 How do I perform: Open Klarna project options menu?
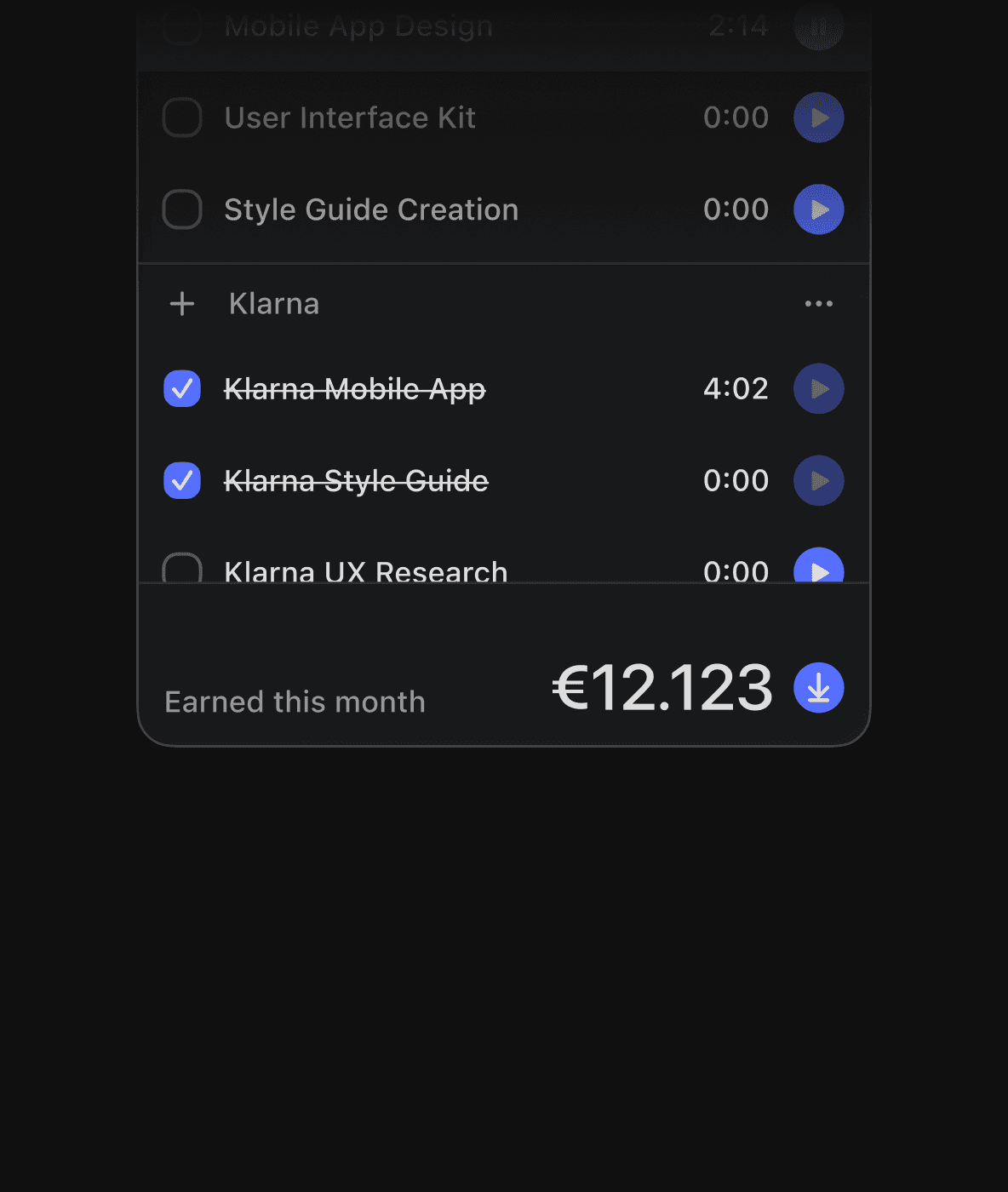(x=818, y=304)
